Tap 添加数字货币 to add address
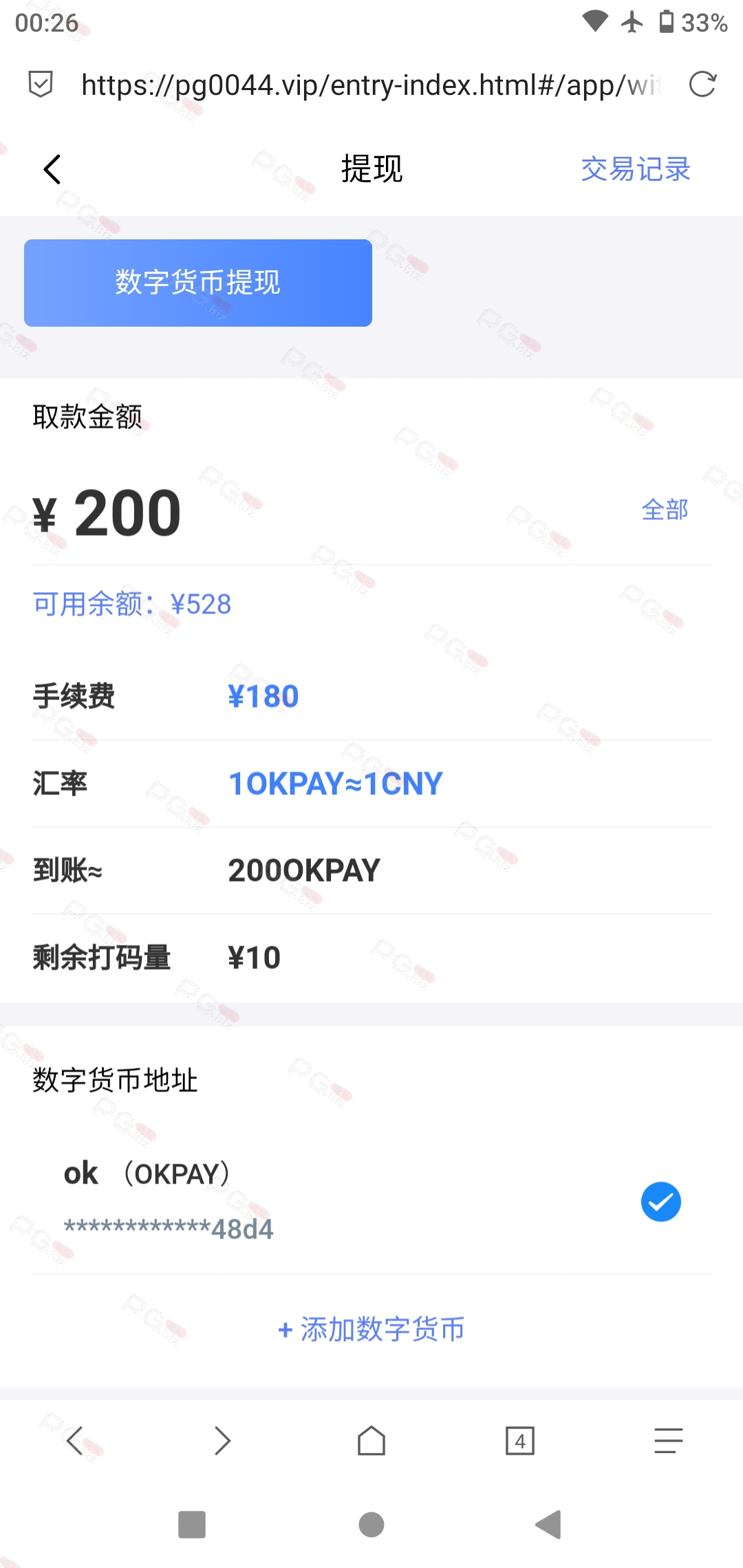The height and width of the screenshot is (1568, 743). point(371,1329)
